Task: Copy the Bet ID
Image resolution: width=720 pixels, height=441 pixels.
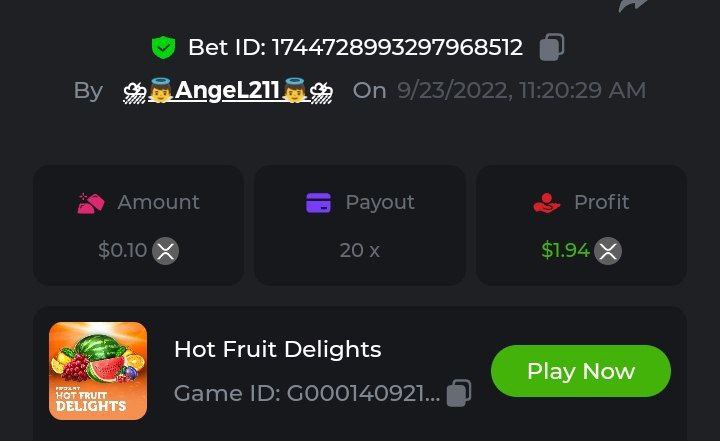Action: pyautogui.click(x=552, y=47)
